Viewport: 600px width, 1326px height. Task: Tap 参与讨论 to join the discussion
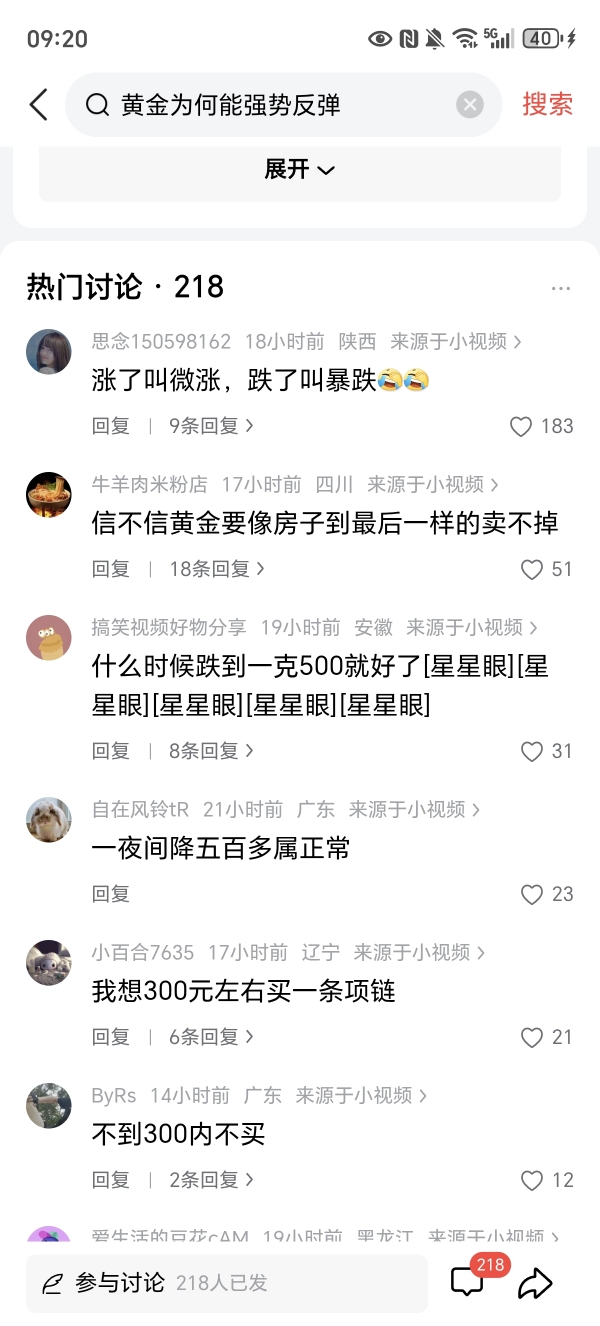click(120, 1283)
